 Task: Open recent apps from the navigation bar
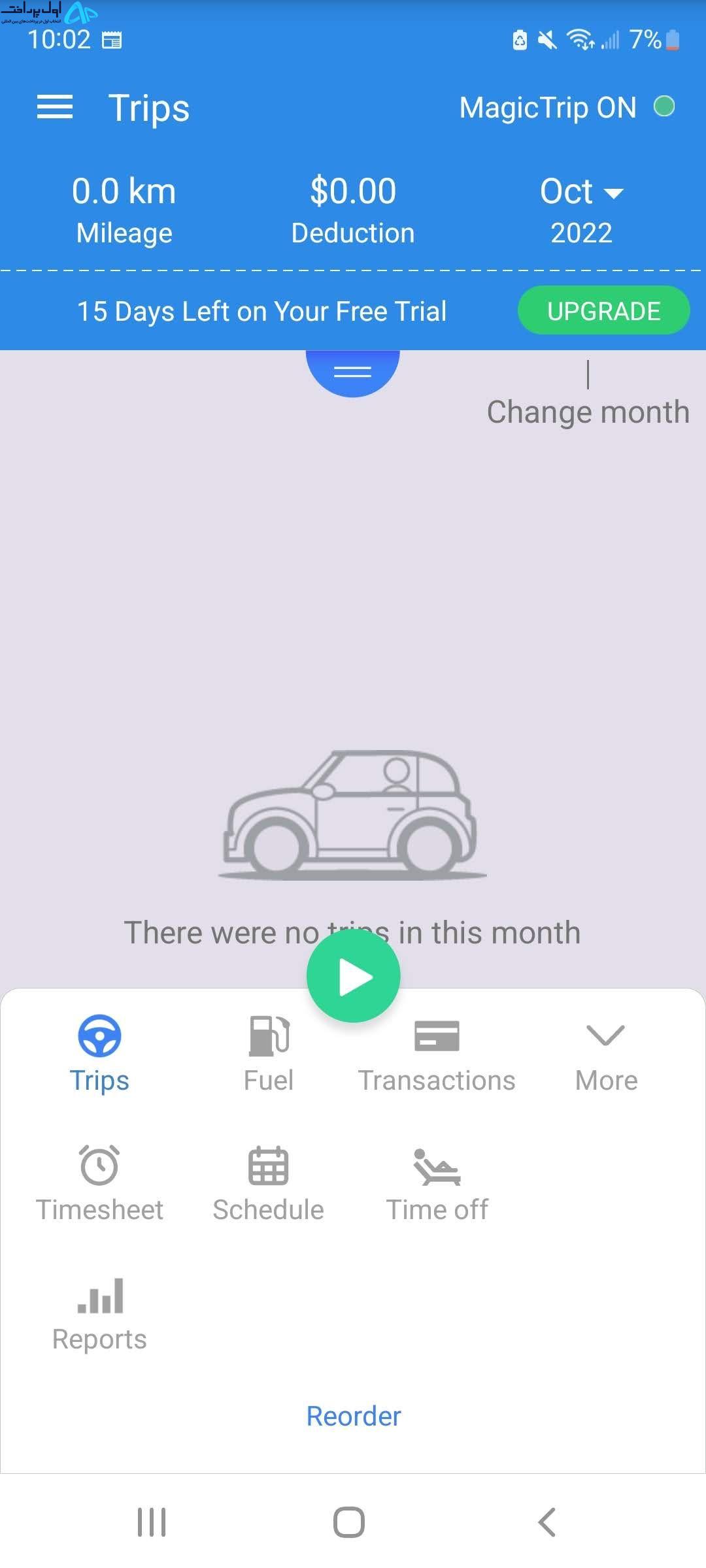[152, 1522]
